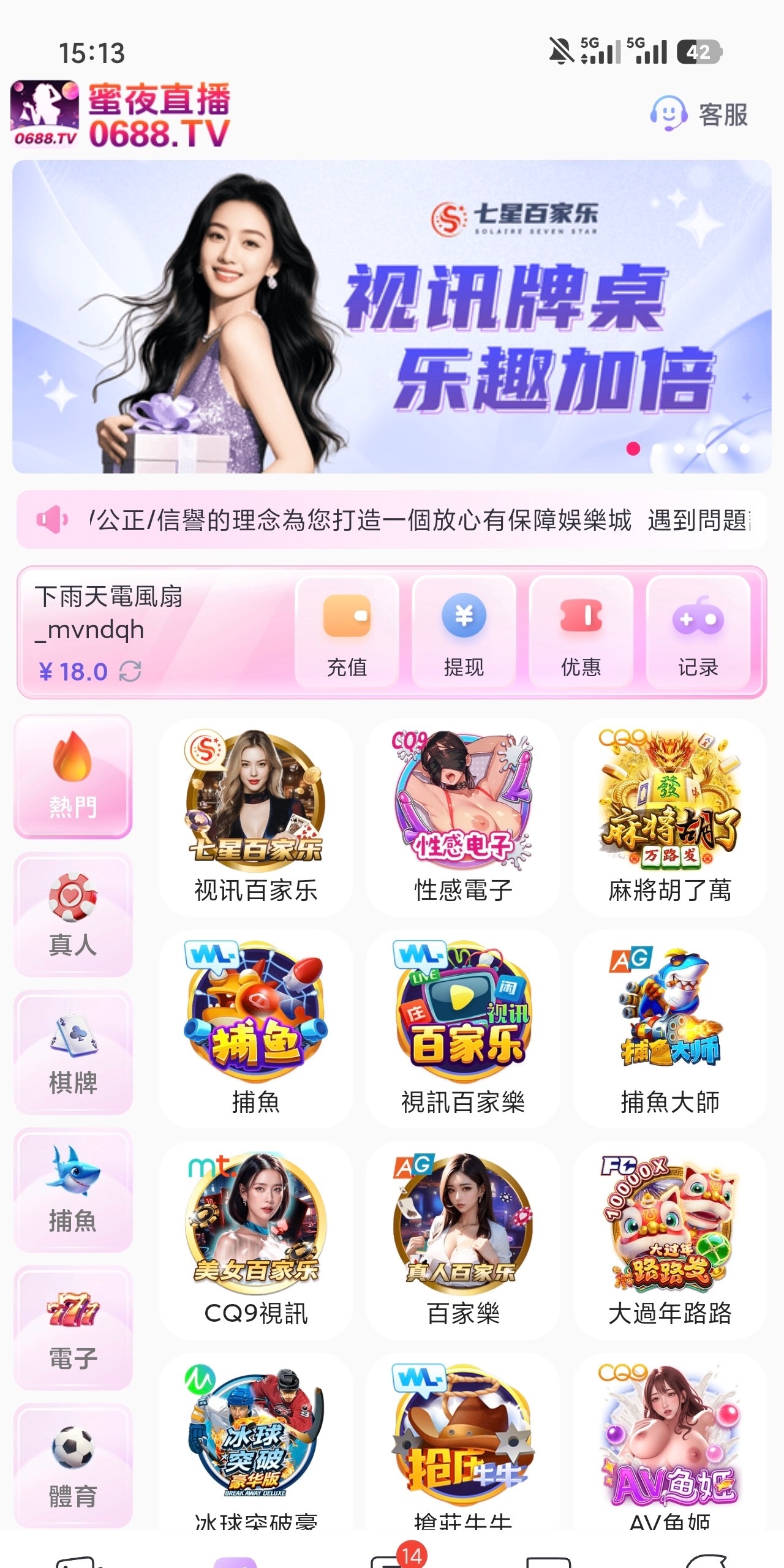Switch to the 電子 category
This screenshot has width=784, height=1568.
[x=73, y=1327]
